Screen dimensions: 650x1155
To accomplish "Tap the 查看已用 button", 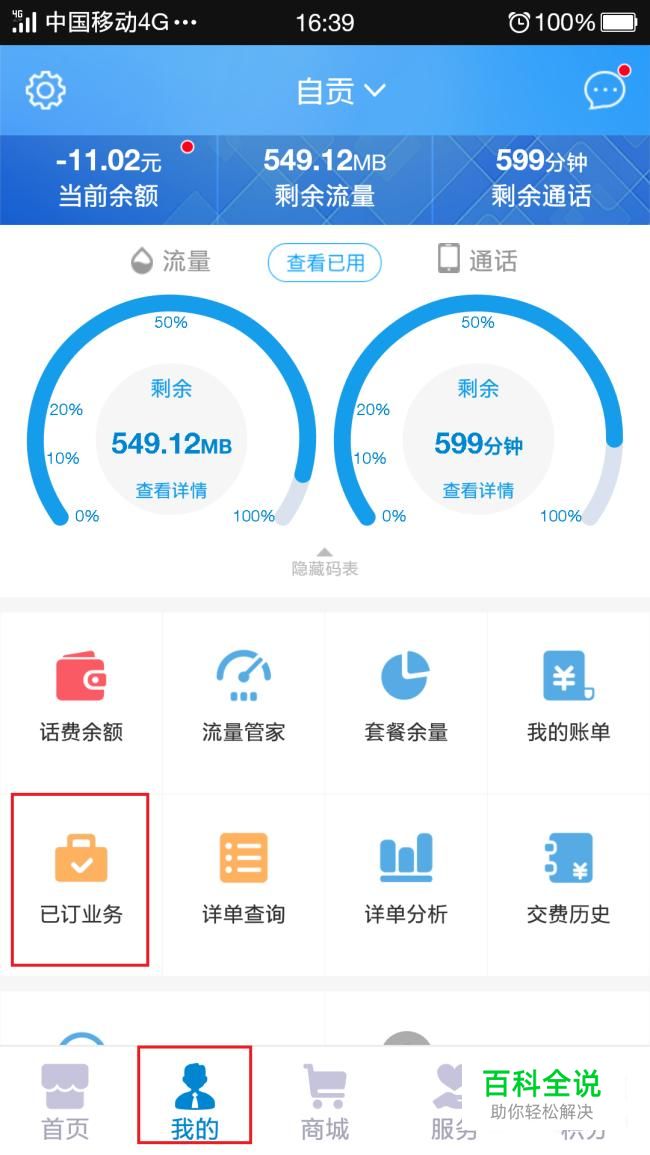I will point(324,263).
